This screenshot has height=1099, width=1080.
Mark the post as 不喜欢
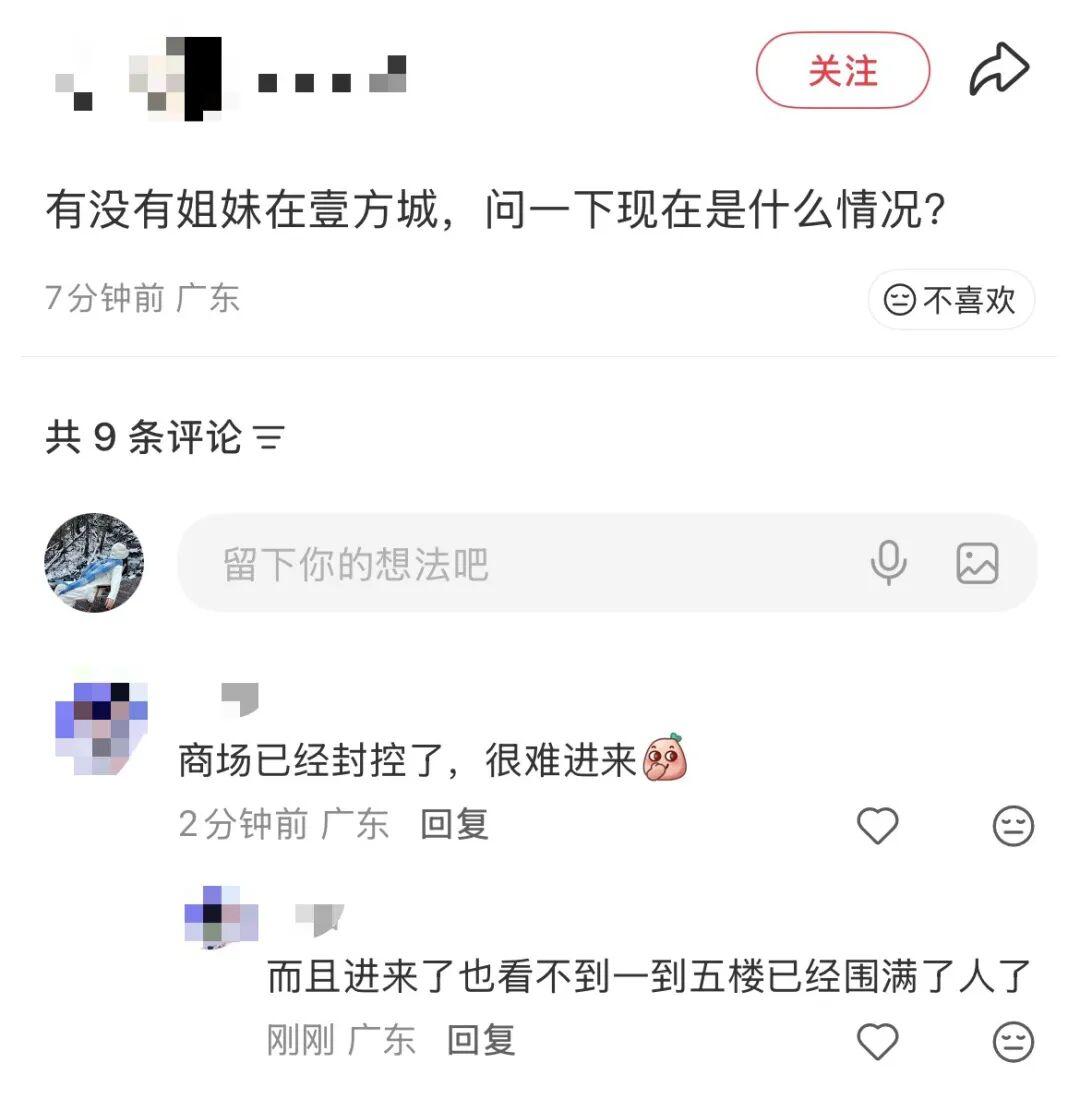(950, 299)
